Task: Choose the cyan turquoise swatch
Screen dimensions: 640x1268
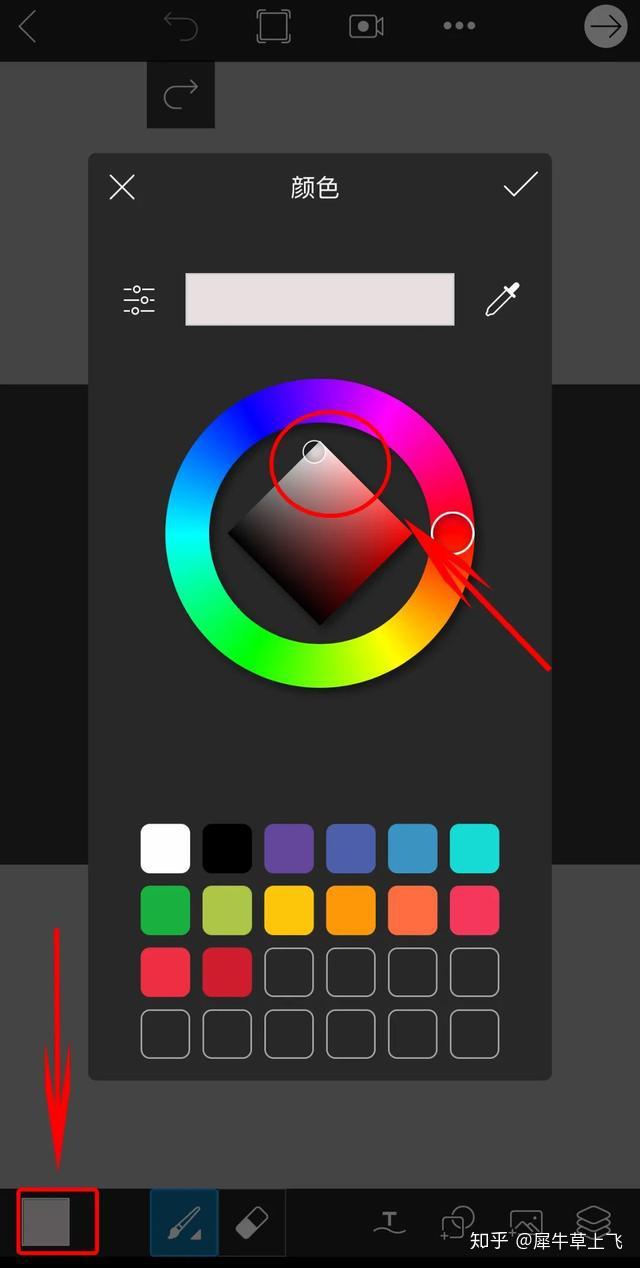Action: pyautogui.click(x=474, y=849)
